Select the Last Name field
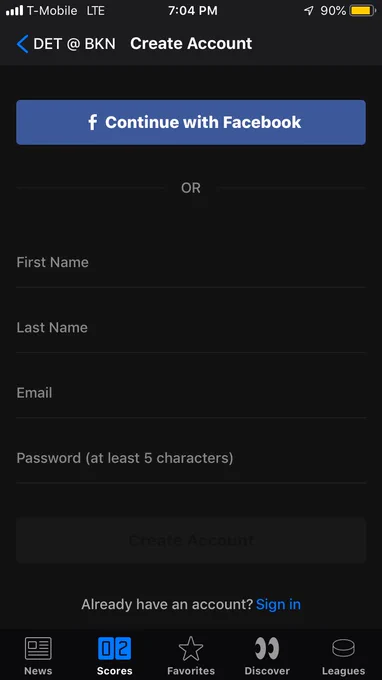This screenshot has width=382, height=680. 191,327
